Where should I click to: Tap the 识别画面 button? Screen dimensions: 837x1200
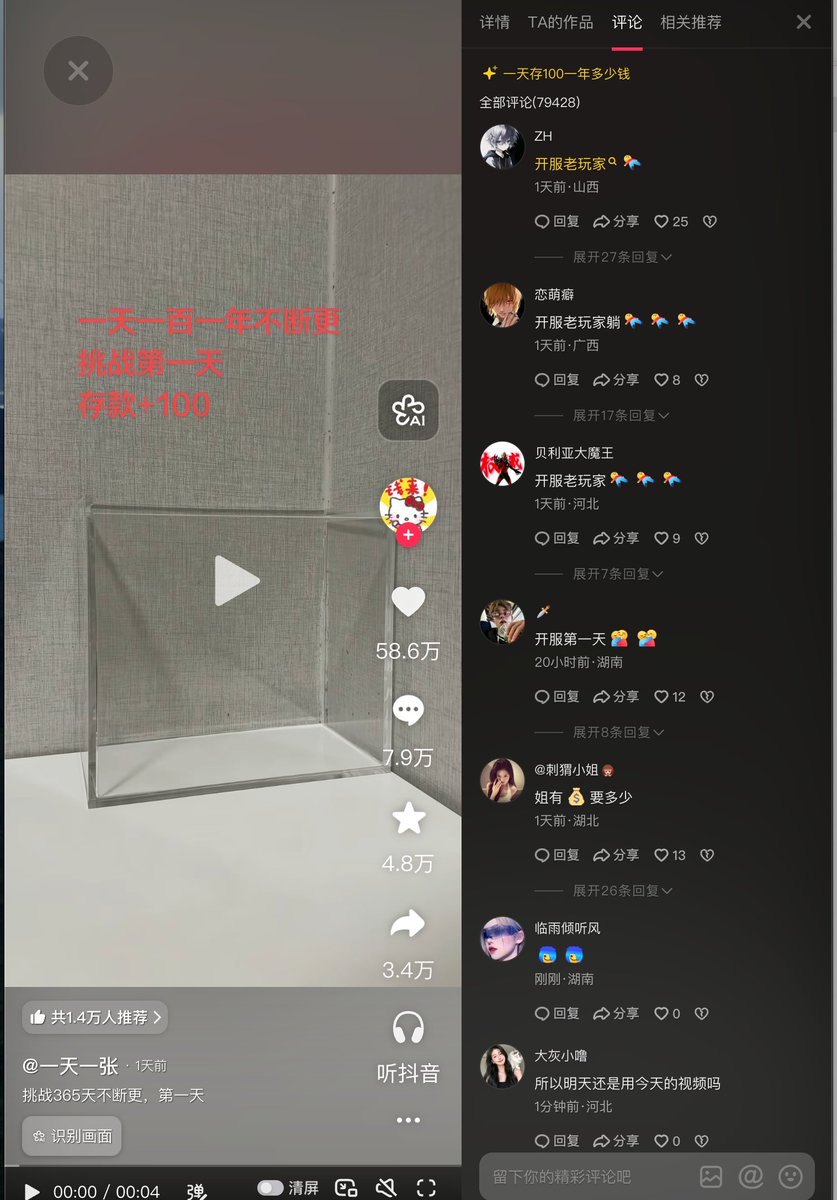[x=72, y=1136]
